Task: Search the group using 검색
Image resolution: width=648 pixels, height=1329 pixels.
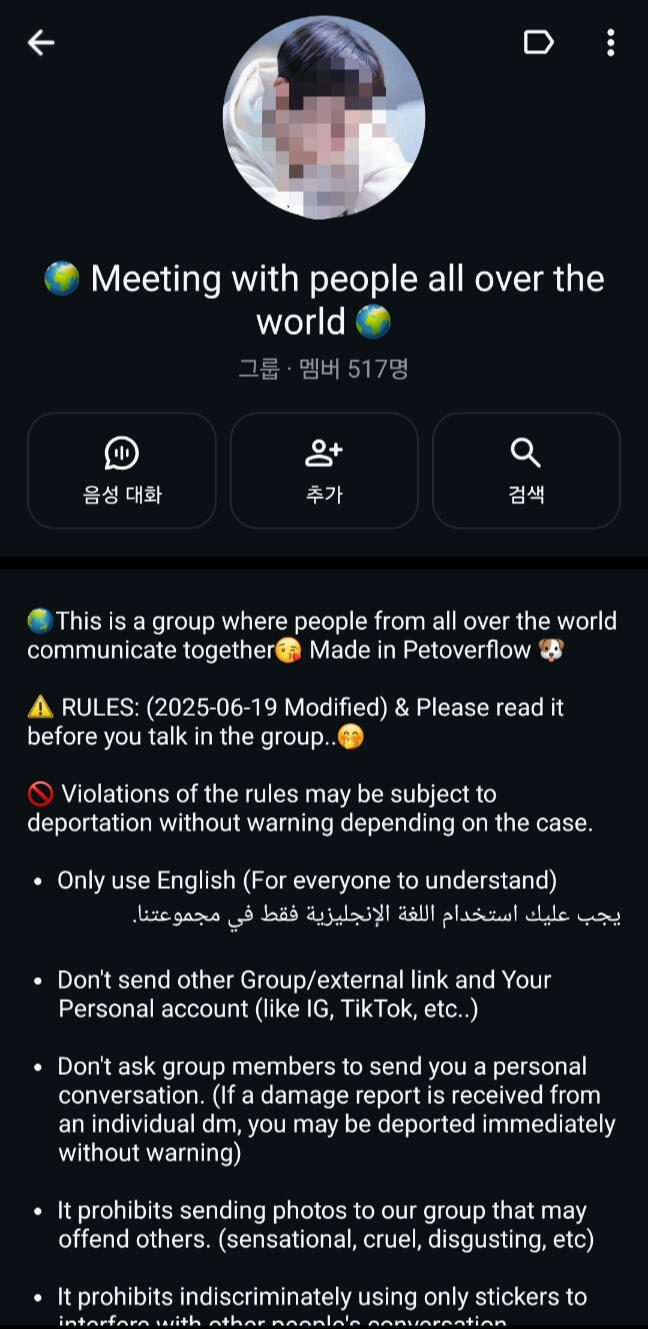Action: (526, 470)
